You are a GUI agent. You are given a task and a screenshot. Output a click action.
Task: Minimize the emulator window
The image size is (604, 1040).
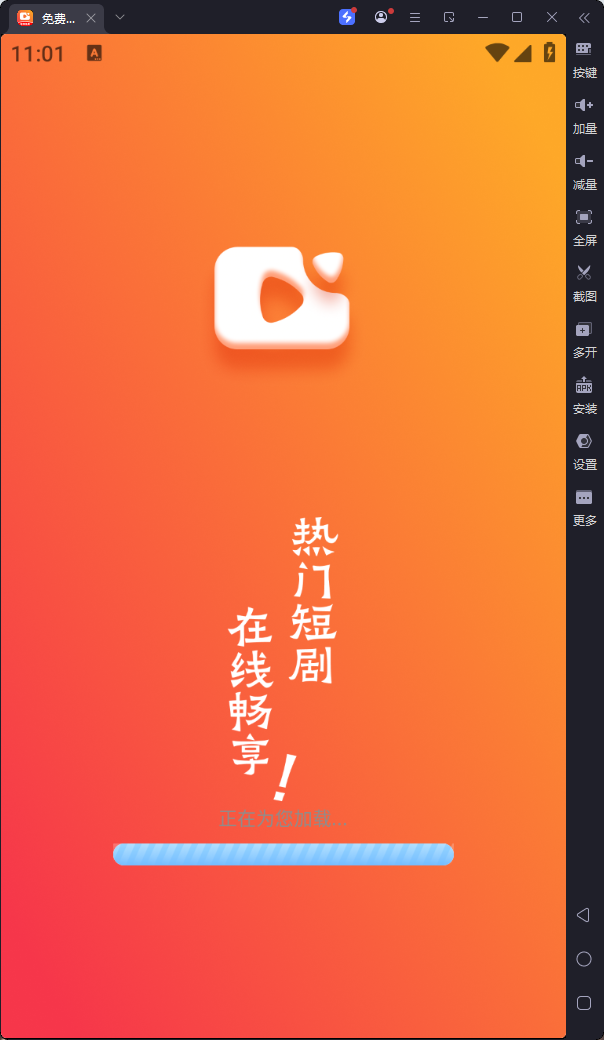483,17
